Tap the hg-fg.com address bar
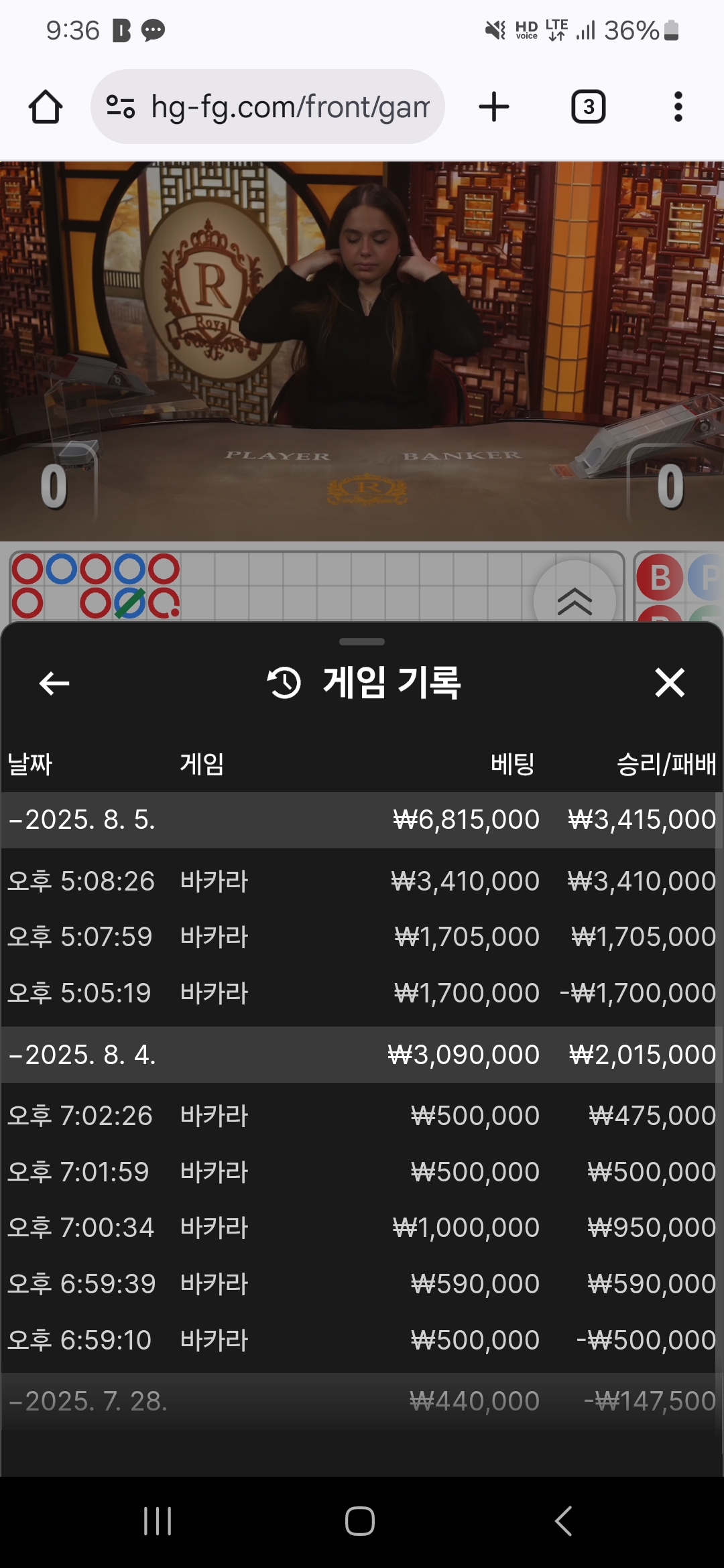 267,107
